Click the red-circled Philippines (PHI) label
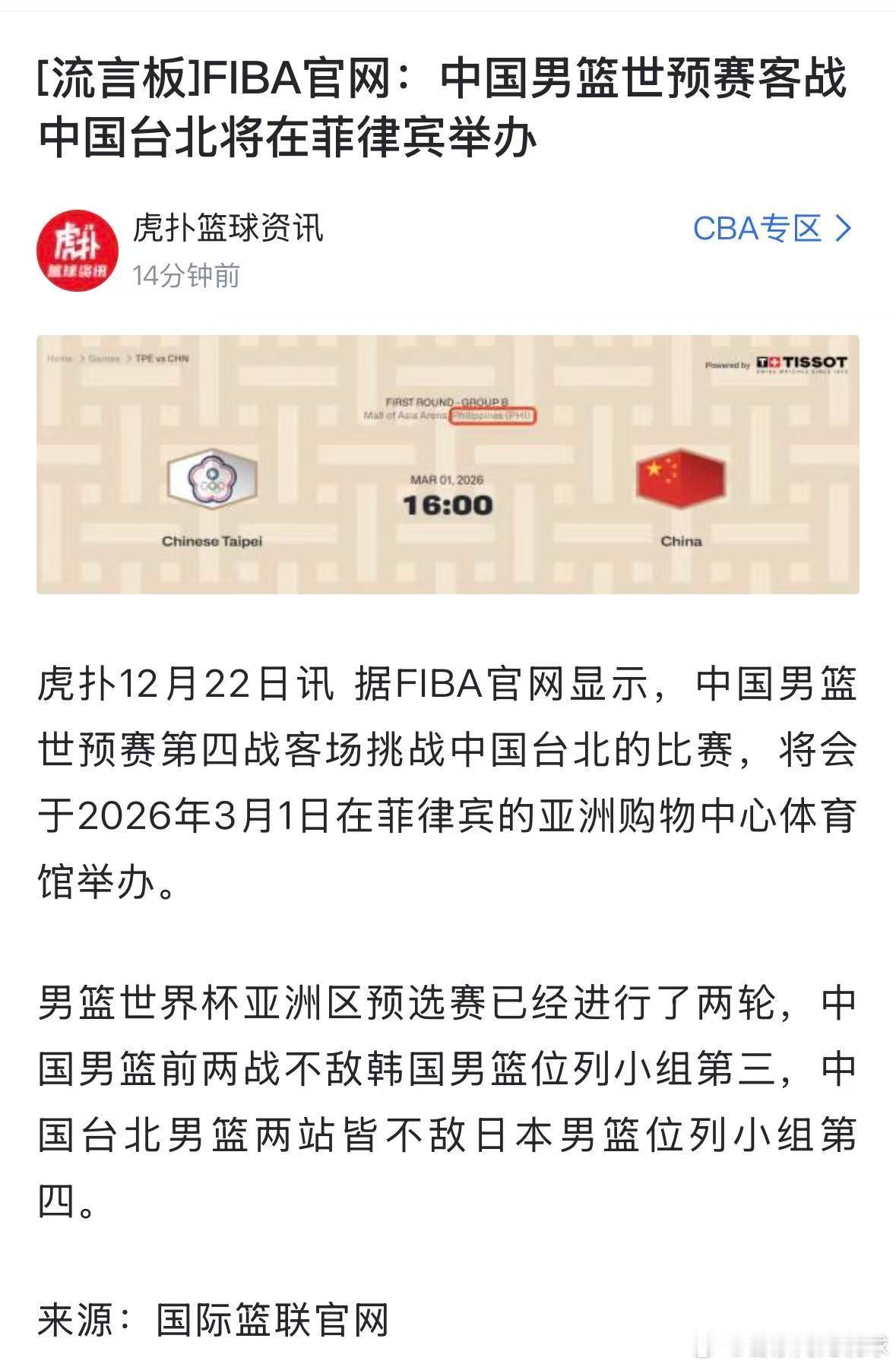Screen dimensions: 896x1367 click(x=492, y=416)
